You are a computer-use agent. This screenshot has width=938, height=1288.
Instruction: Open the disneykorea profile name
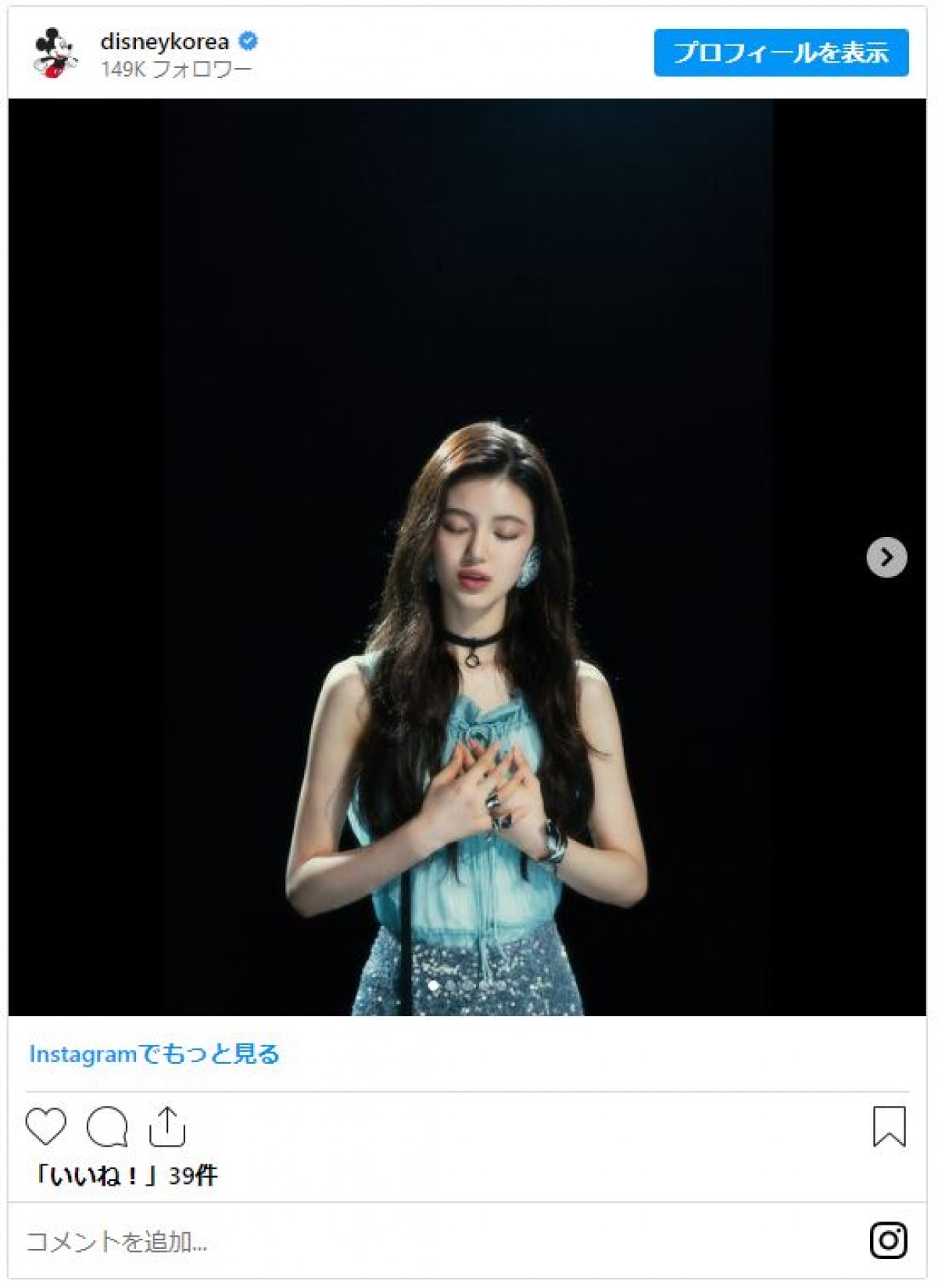click(x=164, y=41)
